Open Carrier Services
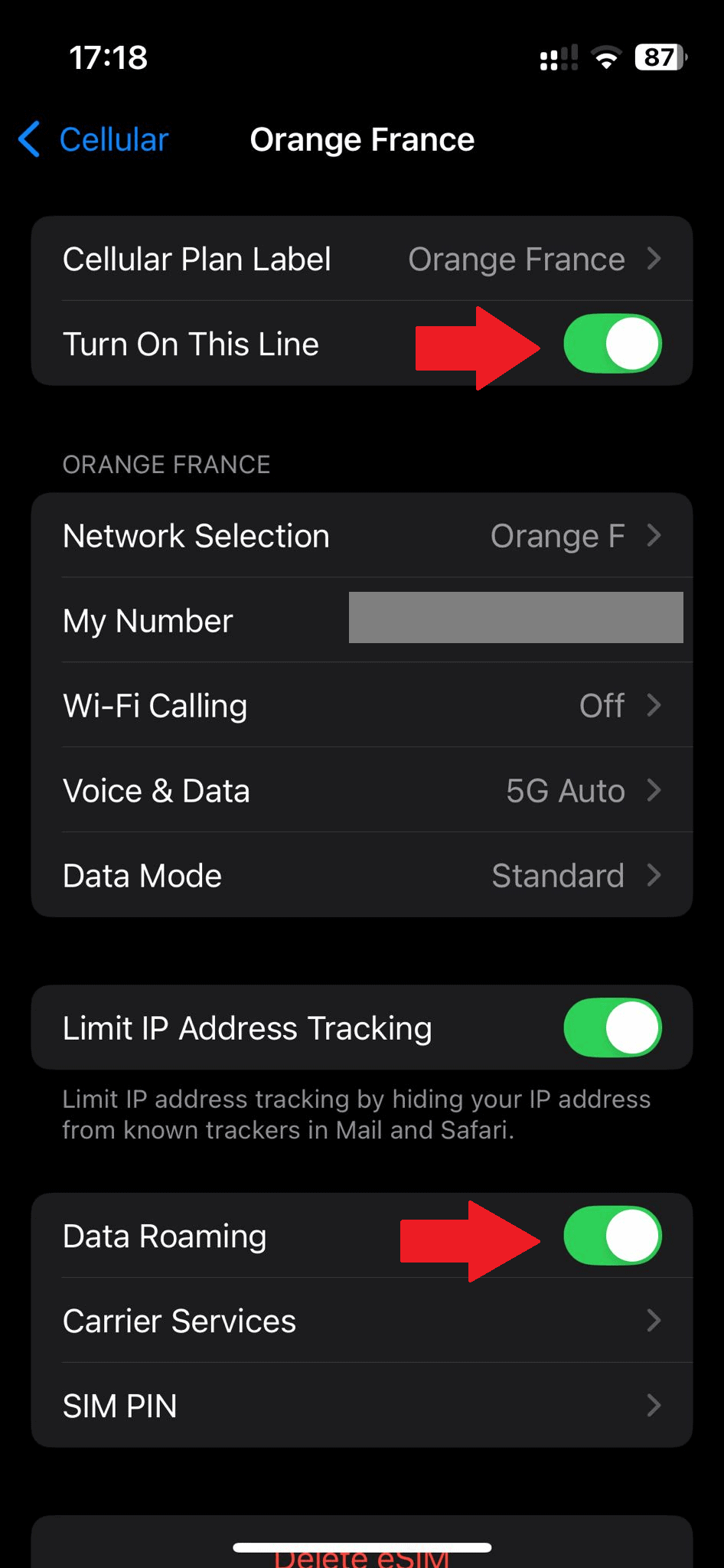The height and width of the screenshot is (1568, 724). click(361, 1321)
